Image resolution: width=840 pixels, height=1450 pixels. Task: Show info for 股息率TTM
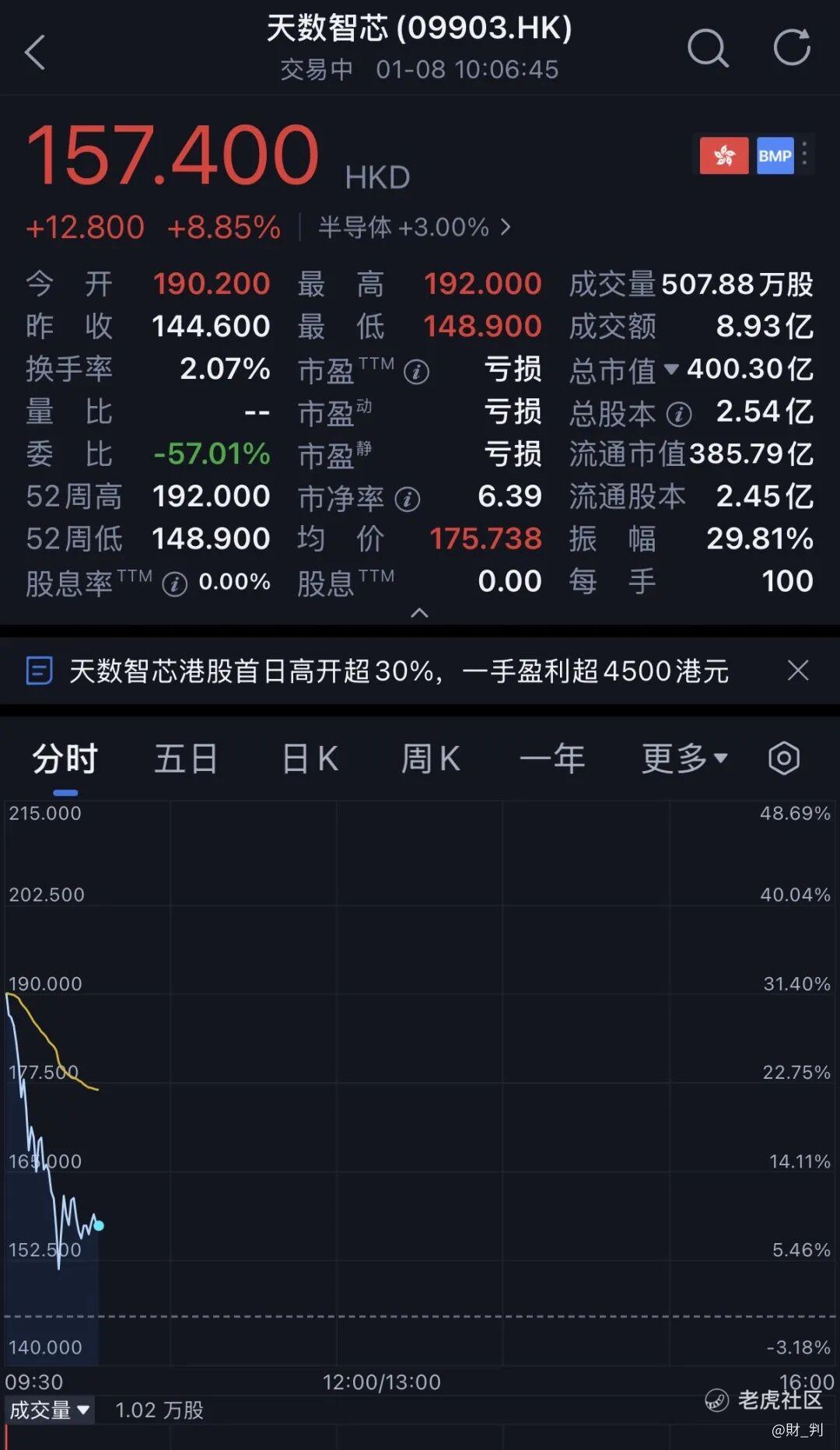(174, 583)
